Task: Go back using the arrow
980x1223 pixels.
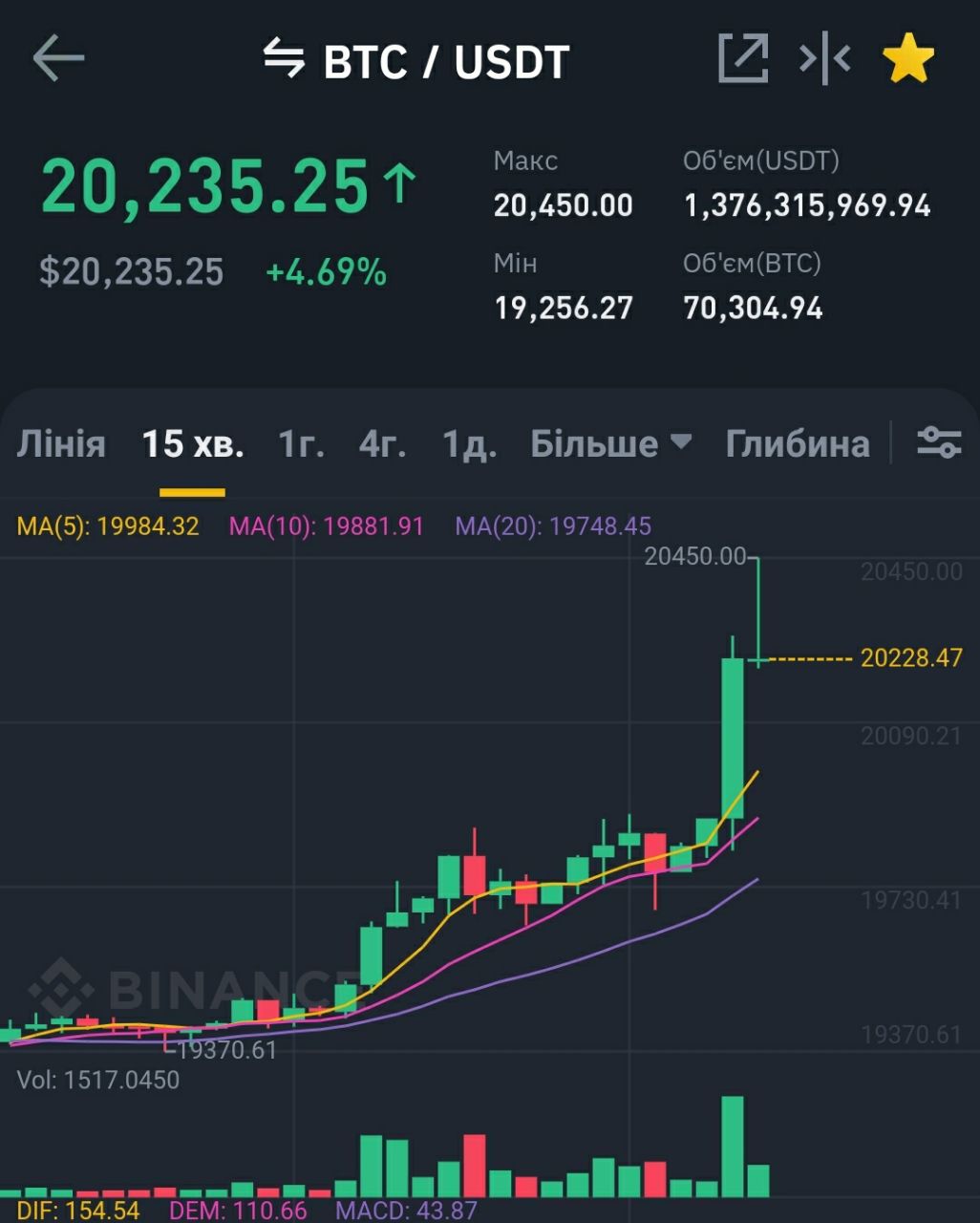Action: (58, 58)
